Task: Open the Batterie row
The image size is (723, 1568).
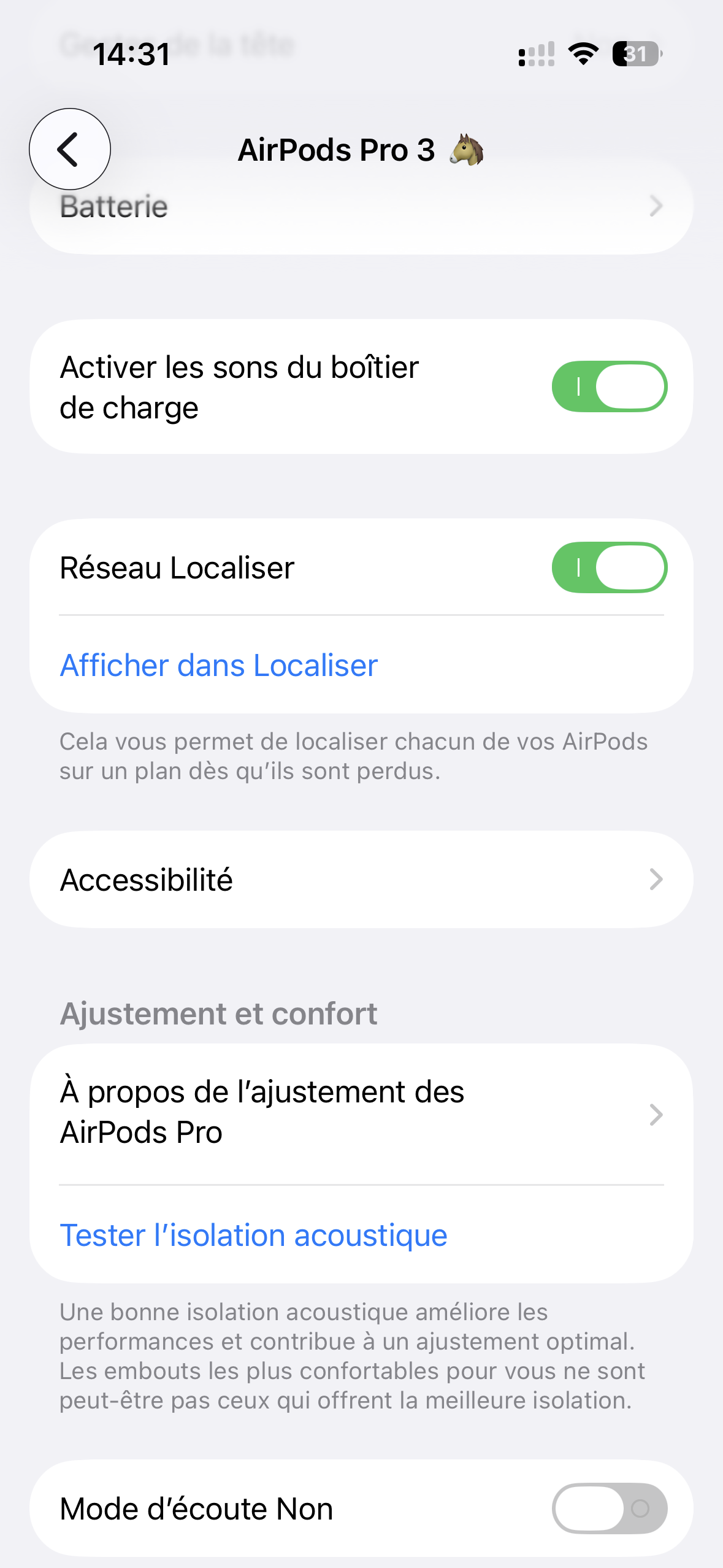Action: [x=361, y=212]
